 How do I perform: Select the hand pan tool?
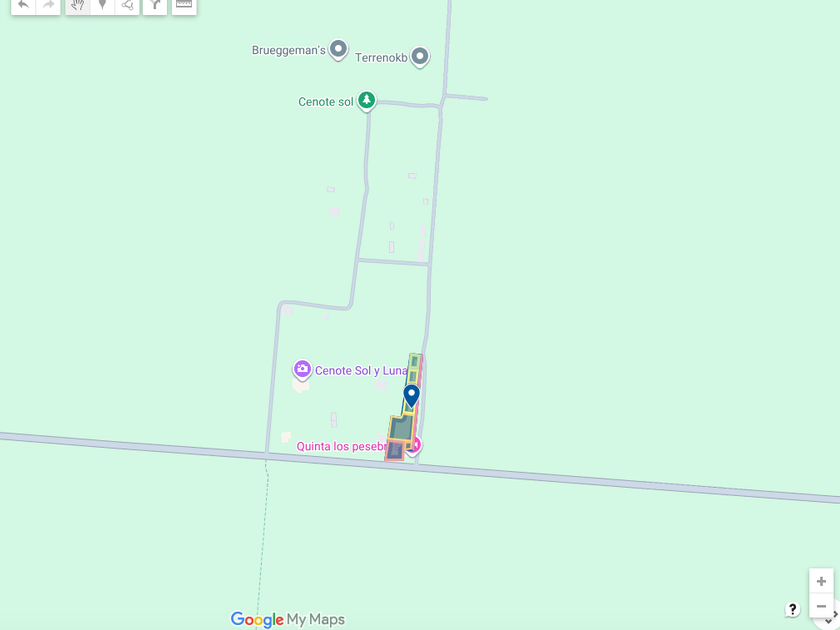click(x=78, y=5)
